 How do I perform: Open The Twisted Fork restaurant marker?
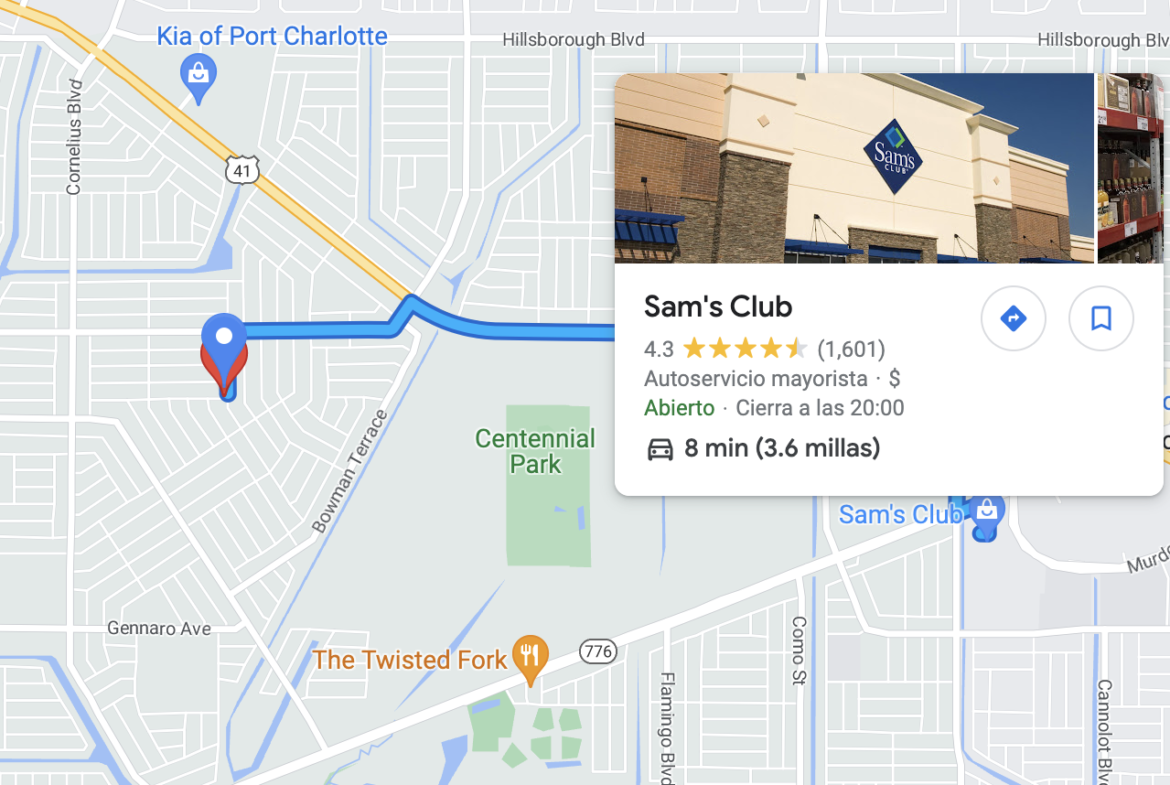[530, 657]
